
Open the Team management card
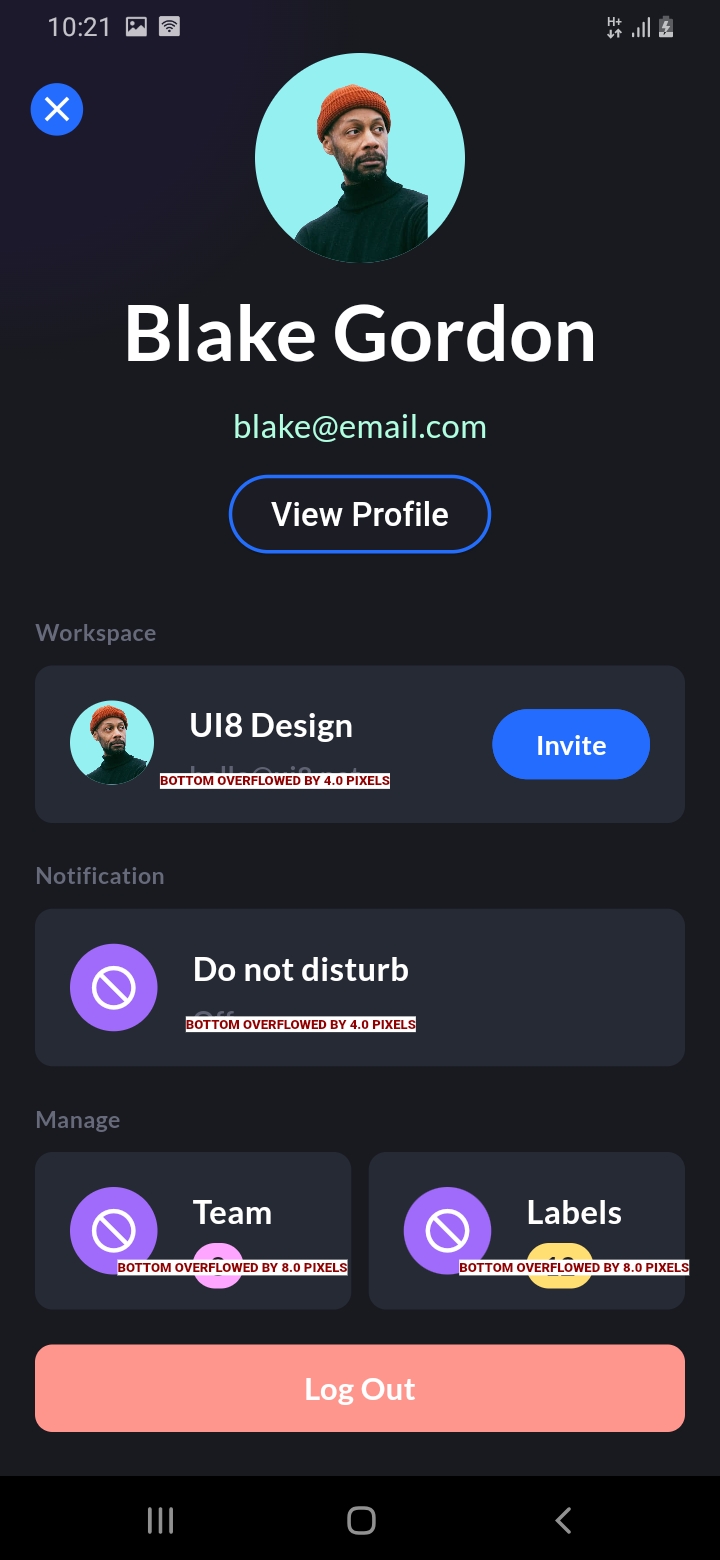coord(193,1230)
